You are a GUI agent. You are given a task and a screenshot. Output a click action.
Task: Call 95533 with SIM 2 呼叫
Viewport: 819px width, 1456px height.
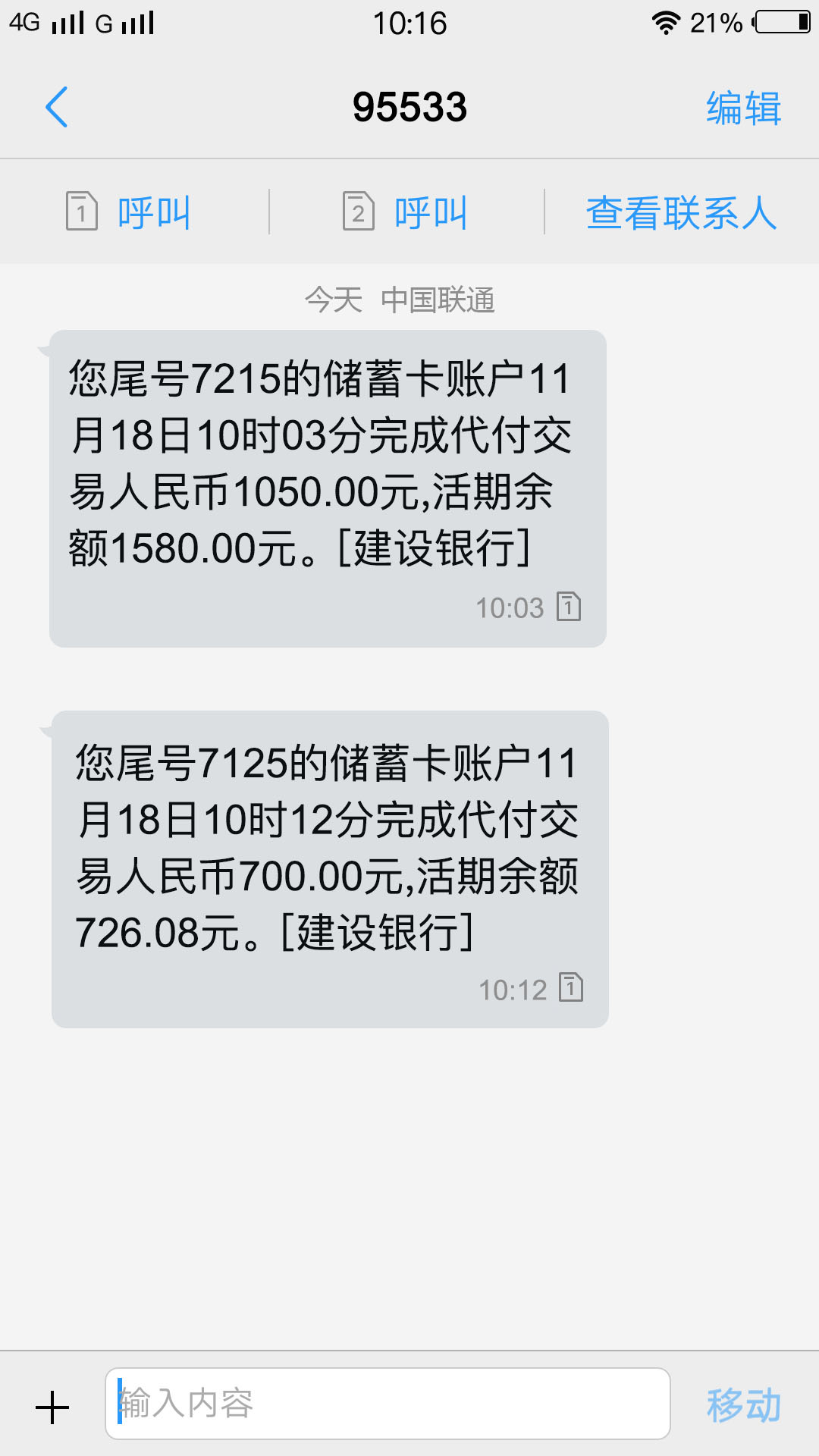tap(404, 212)
